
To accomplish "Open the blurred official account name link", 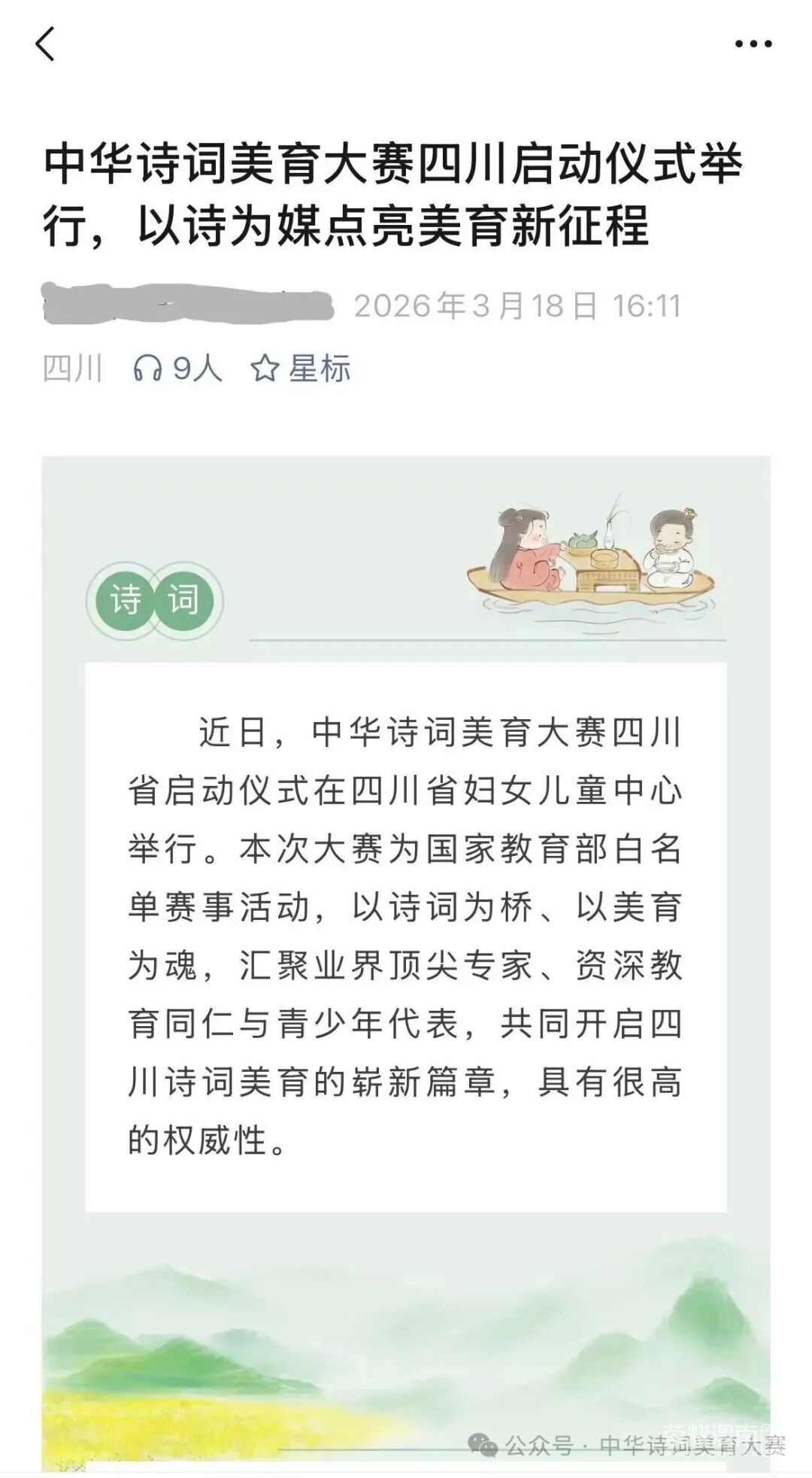I will [188, 305].
